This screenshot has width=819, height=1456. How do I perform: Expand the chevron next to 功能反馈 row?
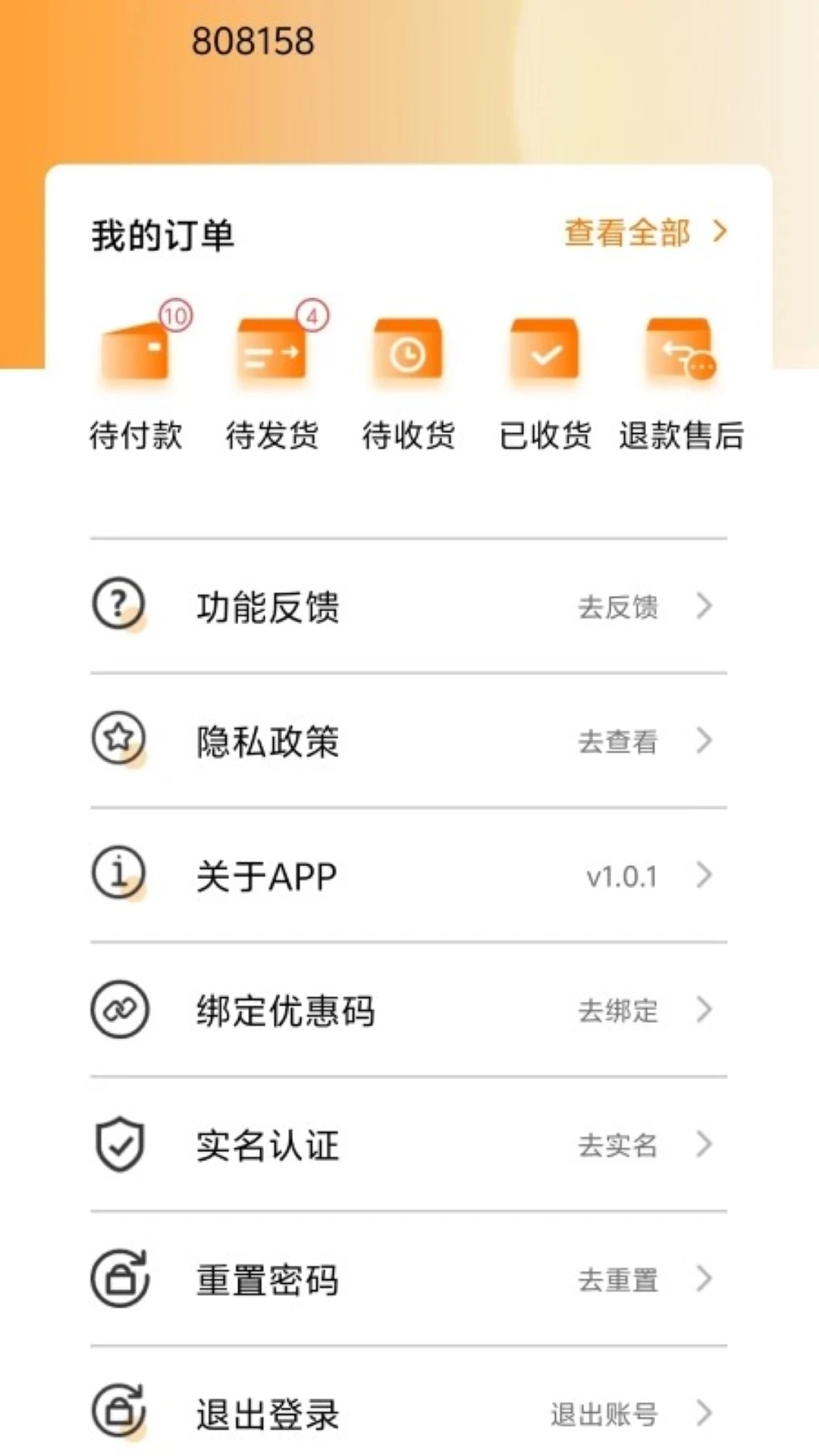705,606
